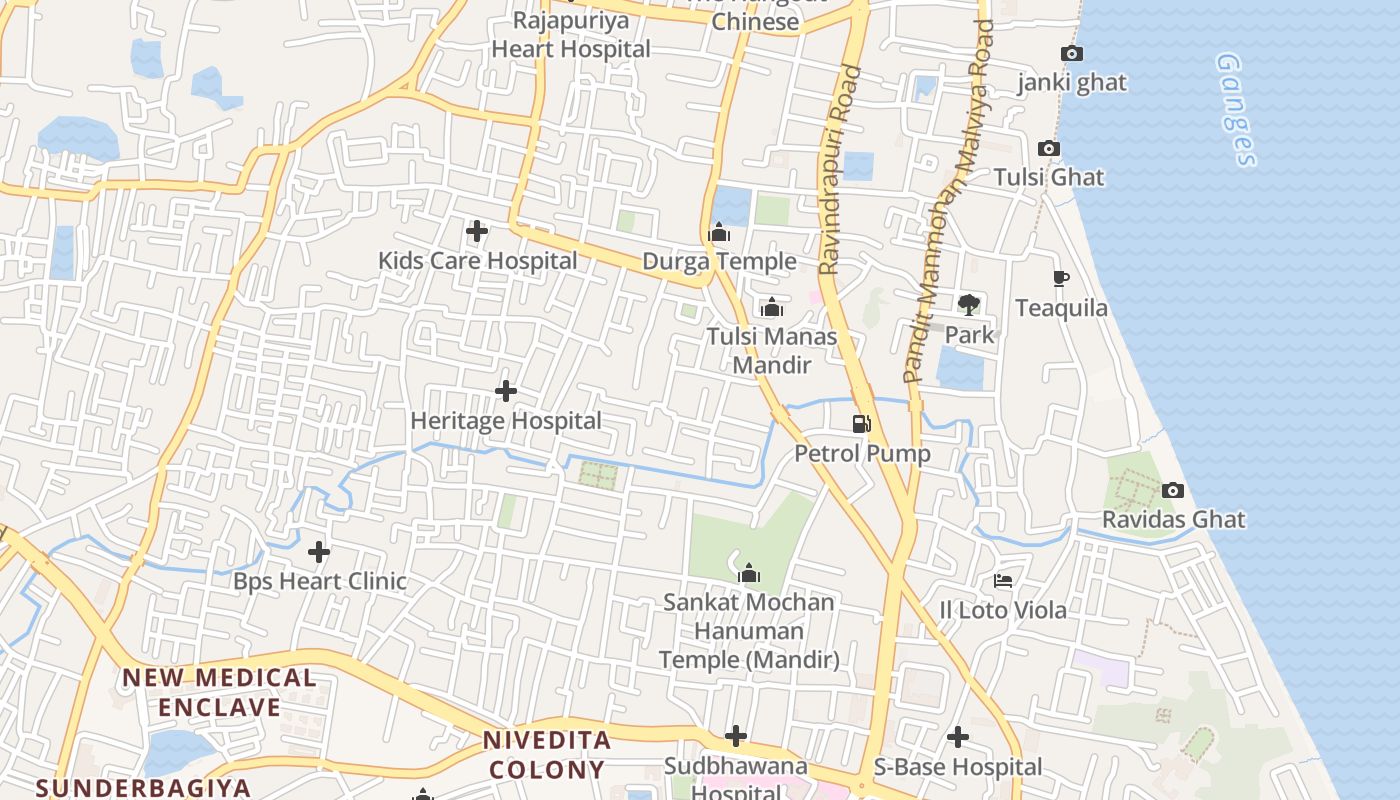Open the S-Base Hospital marker
The height and width of the screenshot is (800, 1400).
(957, 738)
